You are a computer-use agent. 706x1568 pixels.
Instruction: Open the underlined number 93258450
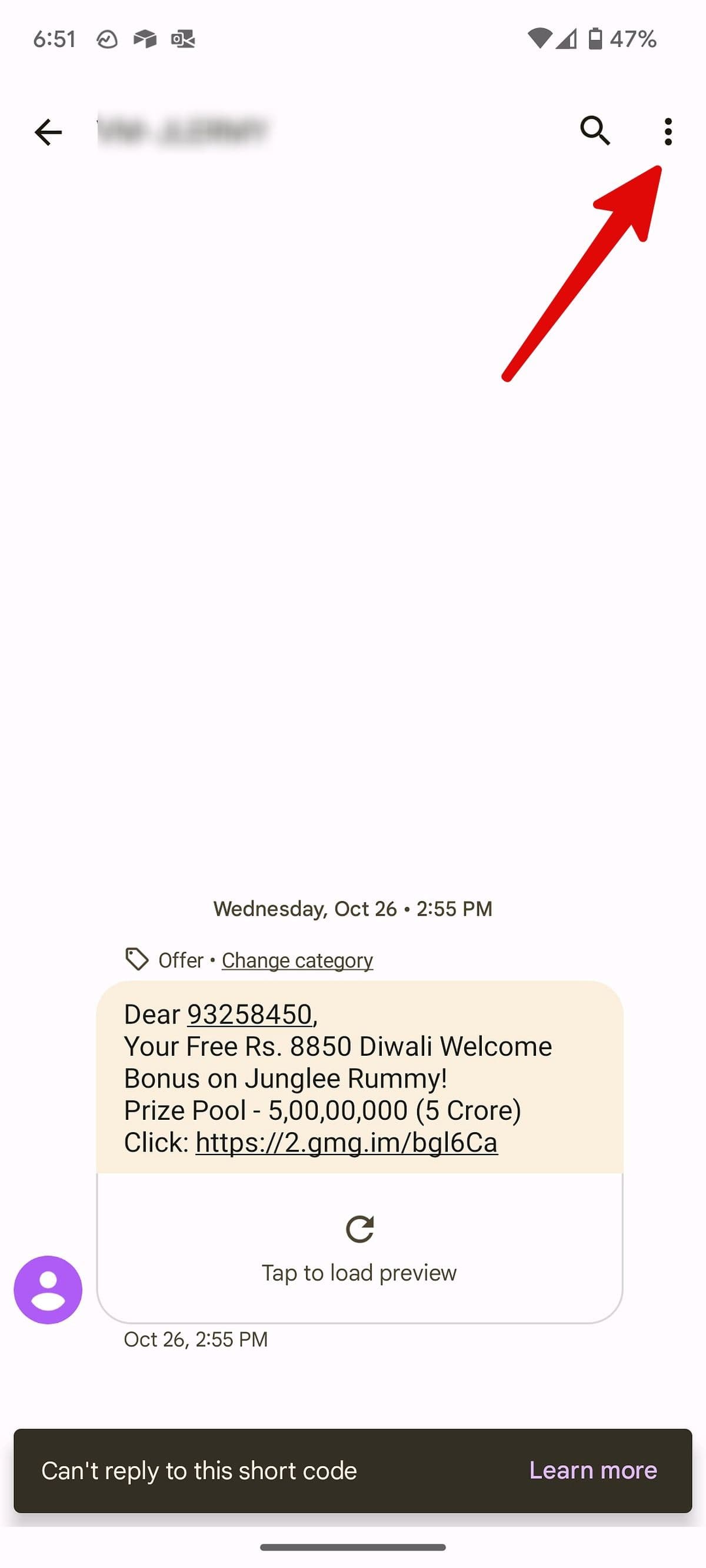pos(249,1014)
